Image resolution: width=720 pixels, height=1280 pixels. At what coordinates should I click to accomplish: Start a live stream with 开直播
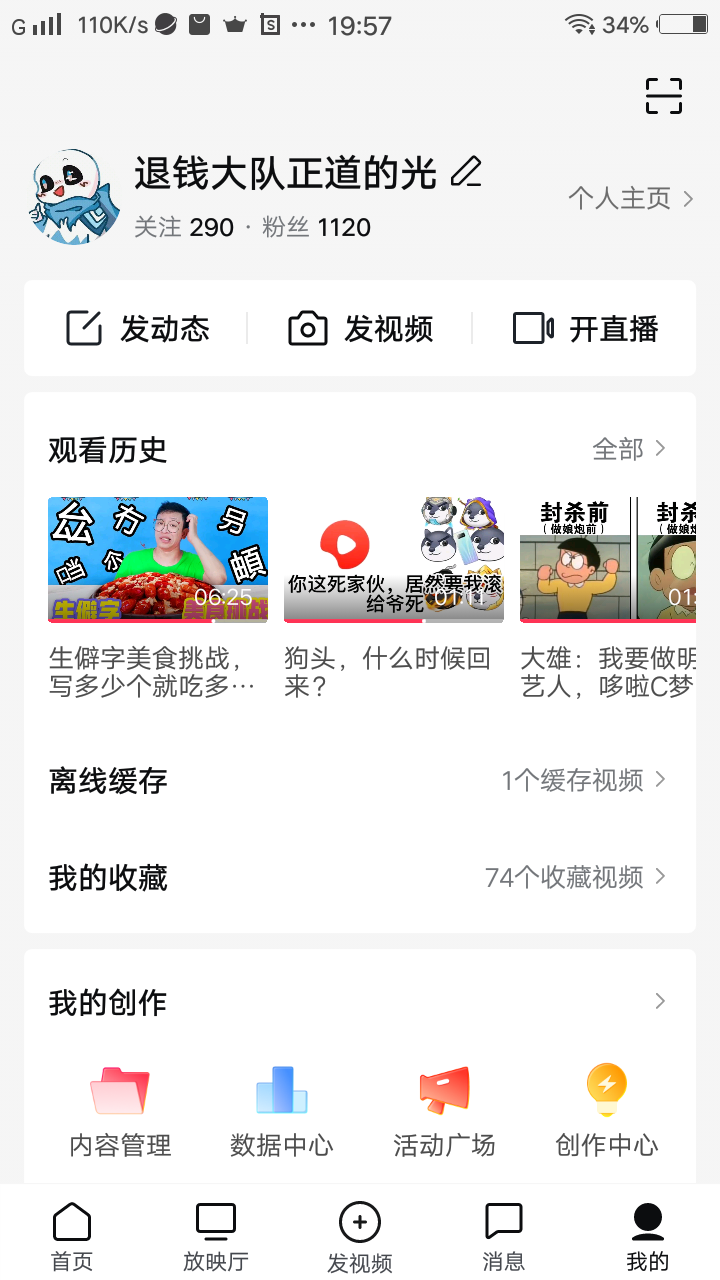point(585,328)
